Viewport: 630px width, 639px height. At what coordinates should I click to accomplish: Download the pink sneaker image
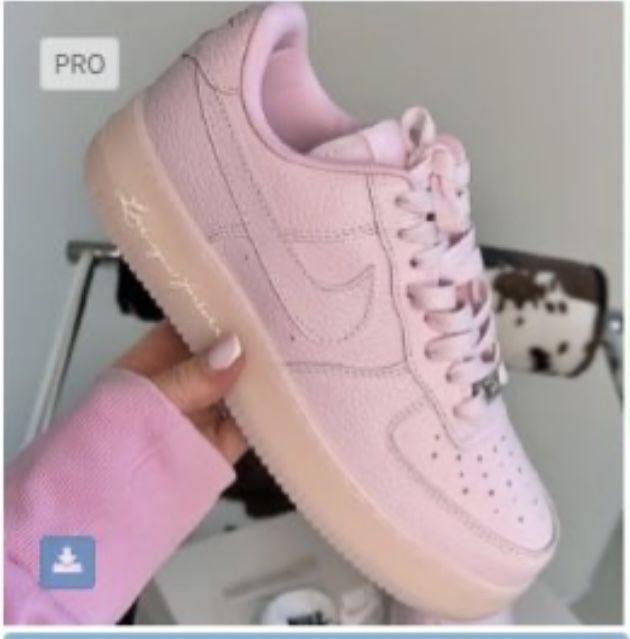pyautogui.click(x=68, y=562)
